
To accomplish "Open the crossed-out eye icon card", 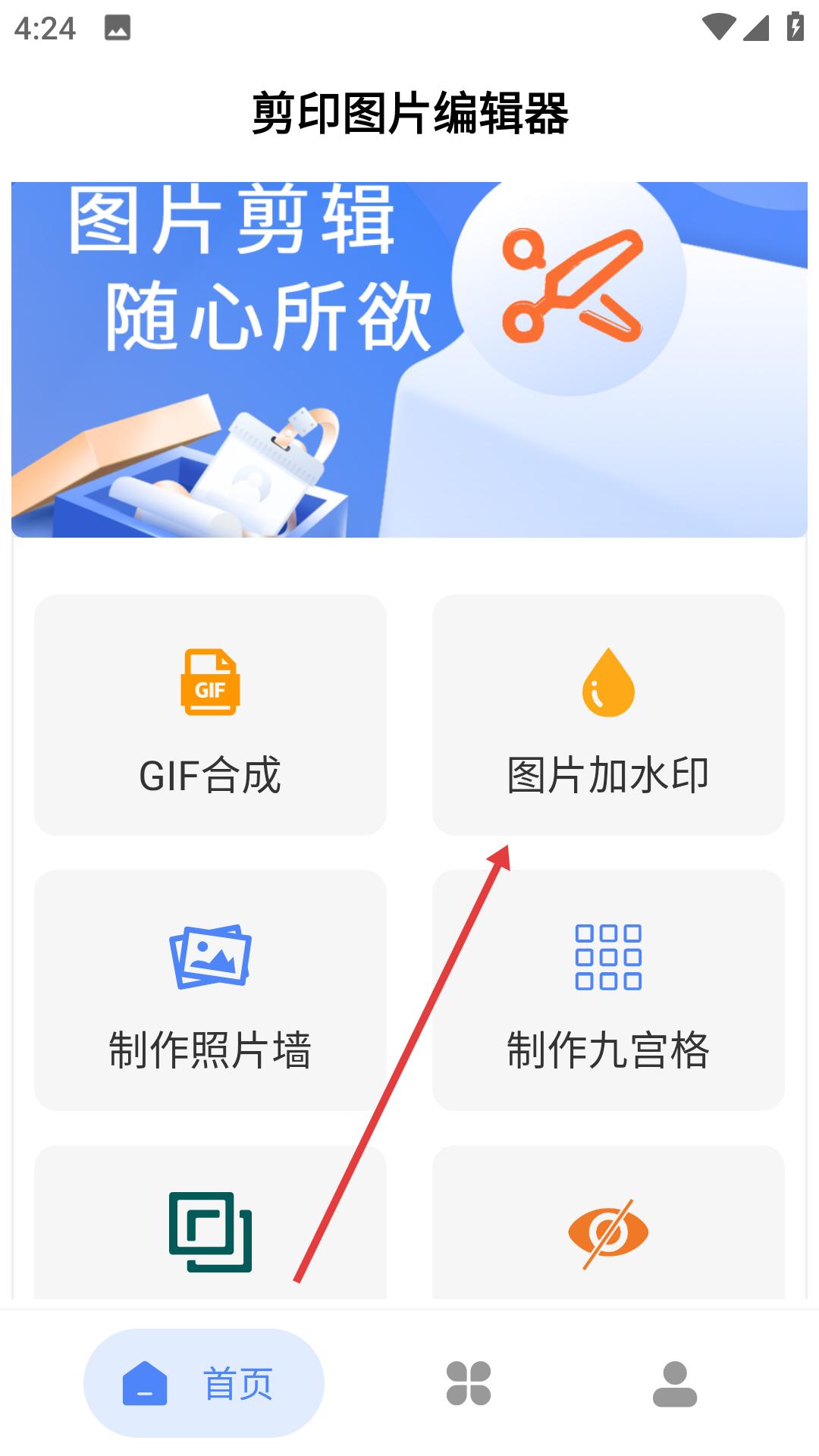I will (608, 1222).
